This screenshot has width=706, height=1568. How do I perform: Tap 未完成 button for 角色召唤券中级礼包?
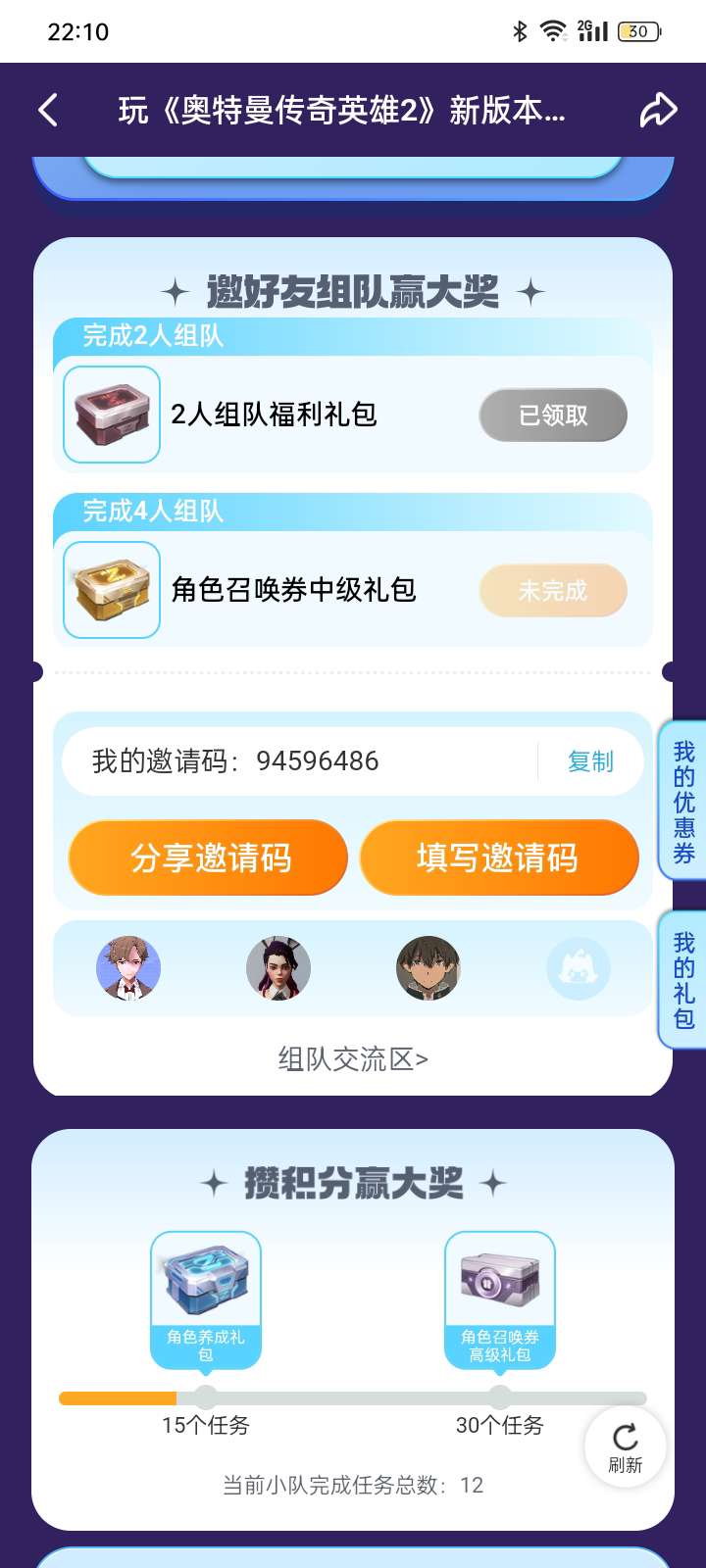coord(553,590)
